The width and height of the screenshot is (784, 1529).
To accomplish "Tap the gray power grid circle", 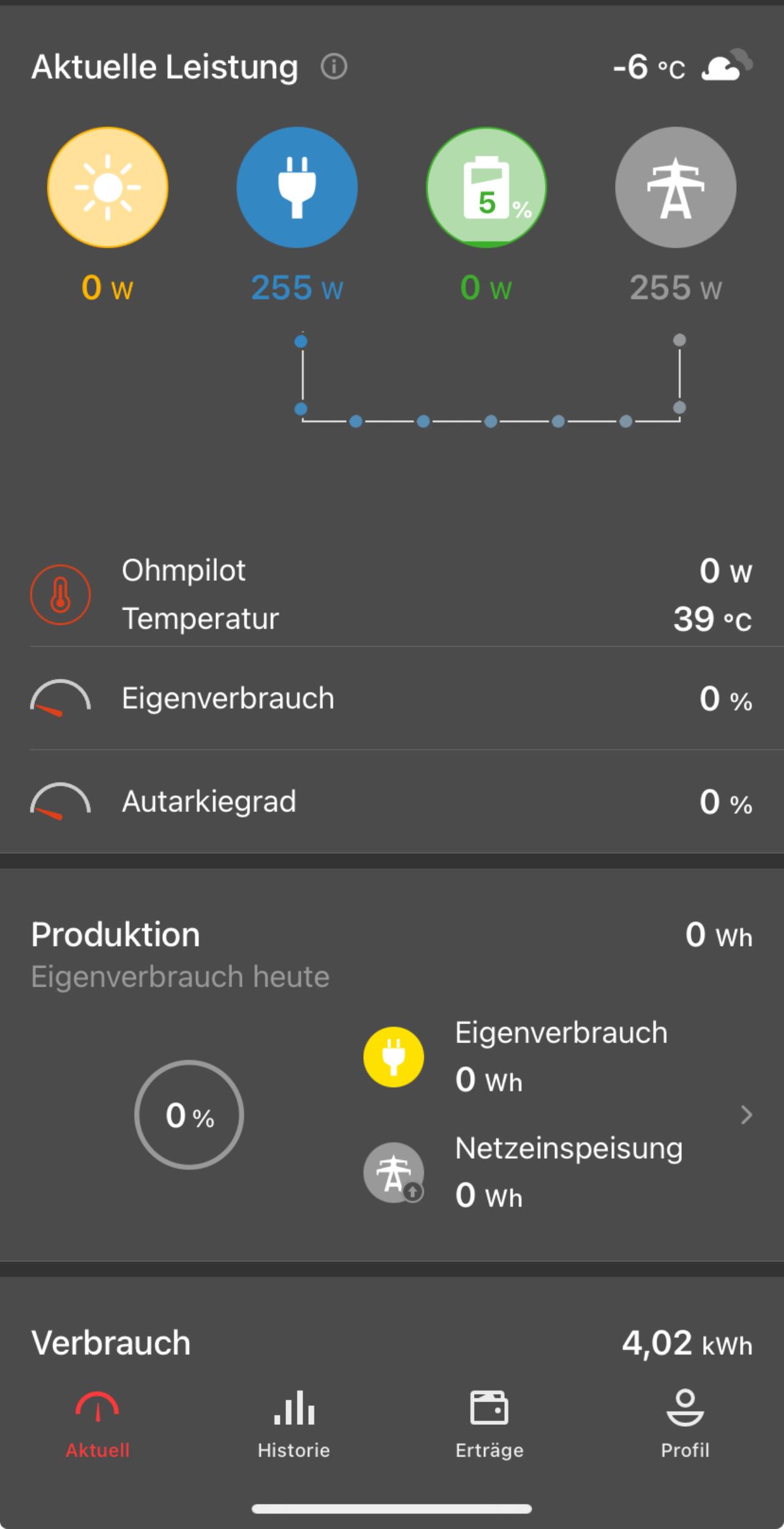I will (676, 187).
